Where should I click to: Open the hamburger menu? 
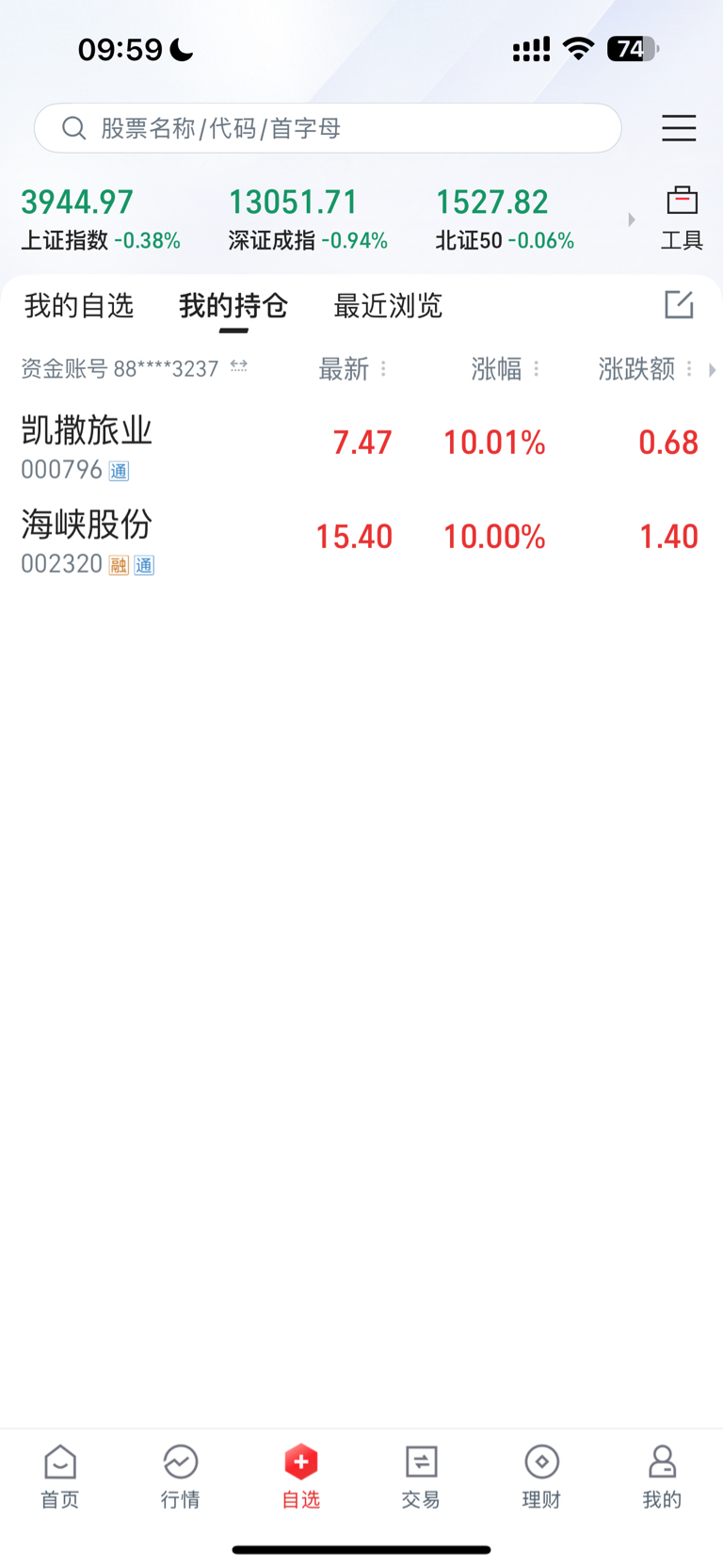pos(678,128)
